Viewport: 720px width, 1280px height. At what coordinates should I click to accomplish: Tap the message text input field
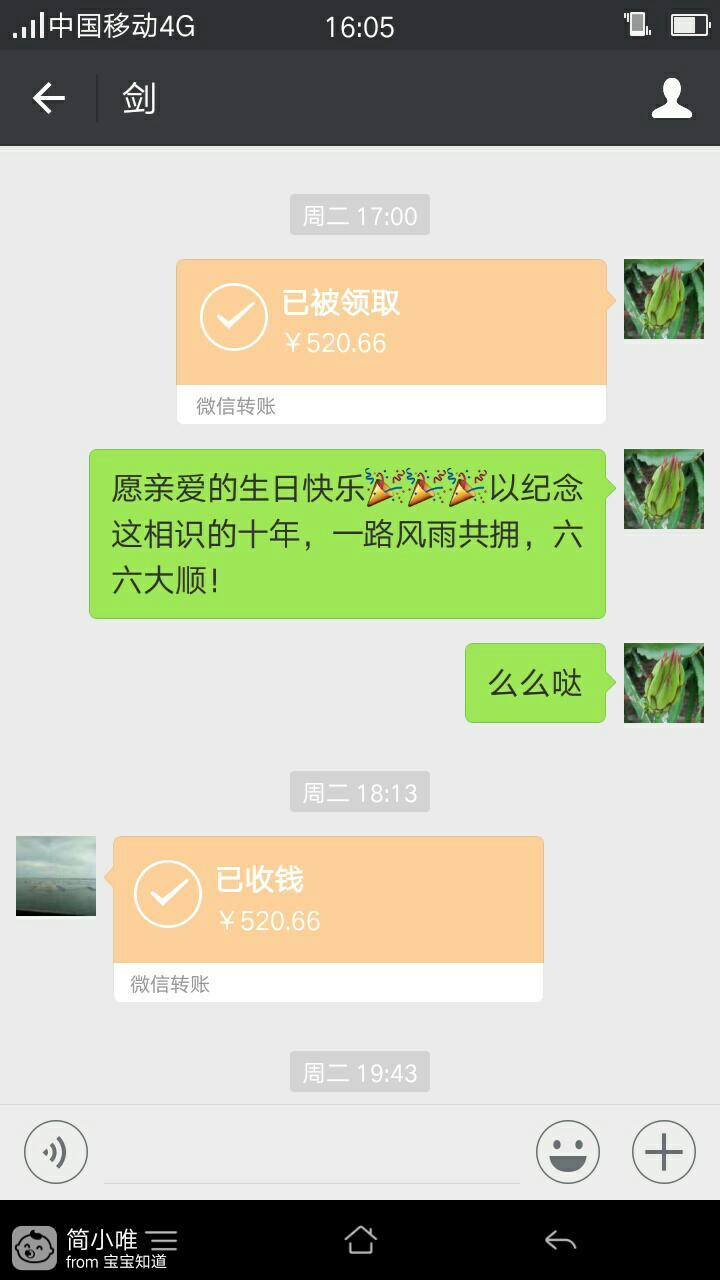pyautogui.click(x=311, y=1154)
